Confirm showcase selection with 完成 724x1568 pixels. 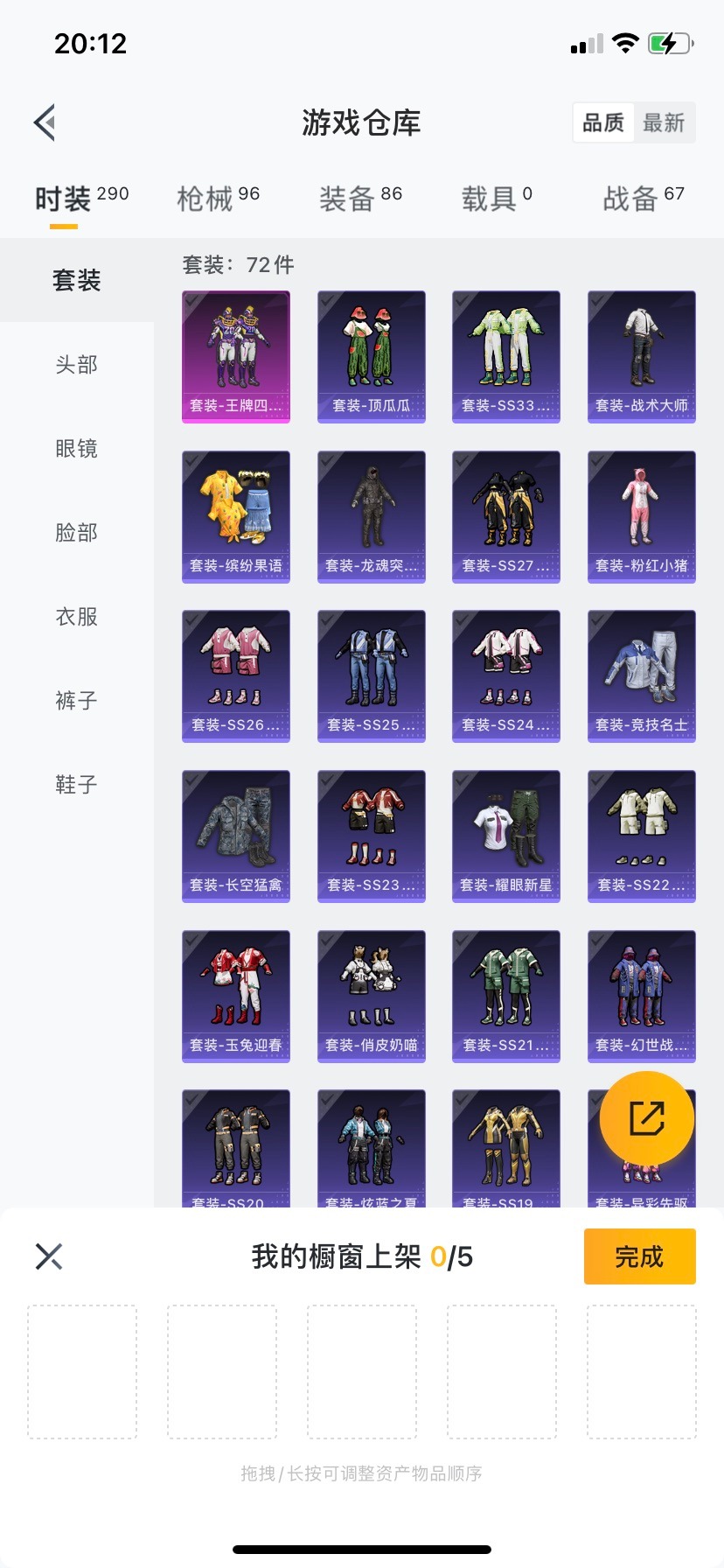(x=639, y=1256)
